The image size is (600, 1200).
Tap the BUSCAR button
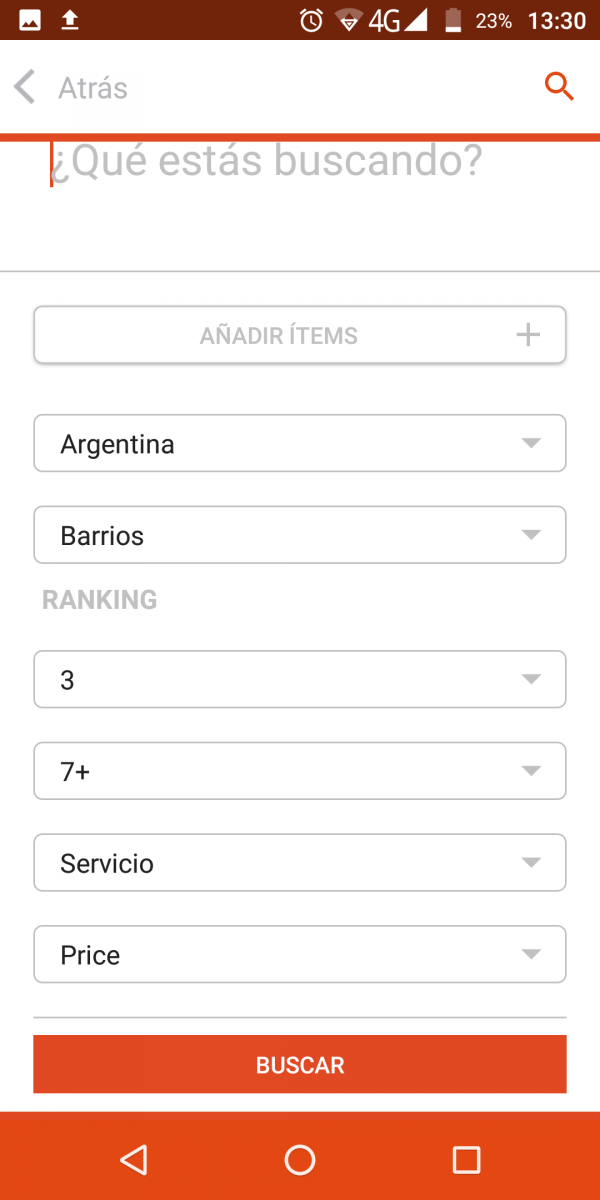(x=300, y=1064)
